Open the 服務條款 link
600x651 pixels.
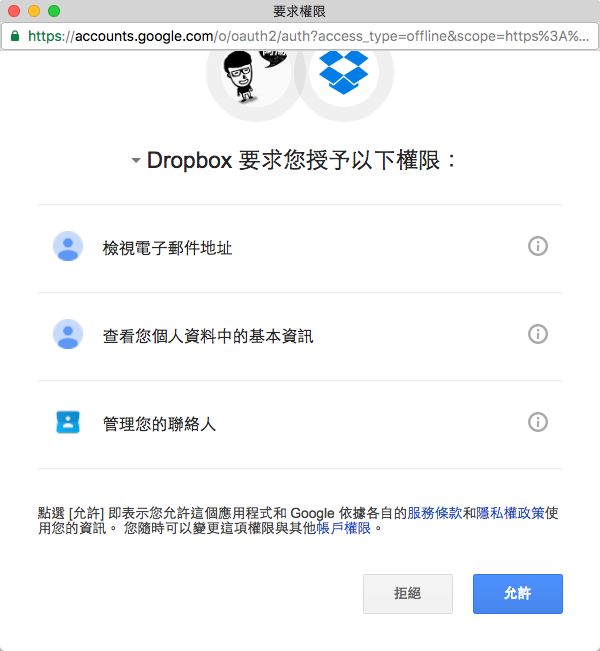(x=435, y=512)
